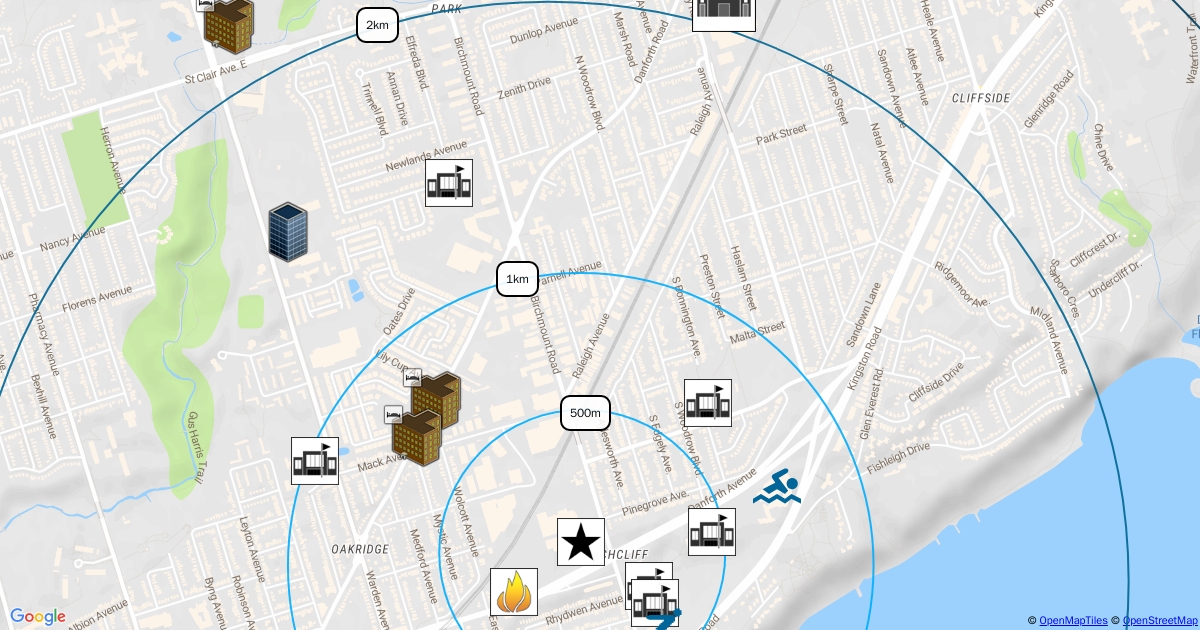Viewport: 1200px width, 630px height.
Task: Select the blue swimmer pool marker
Action: coord(777,487)
